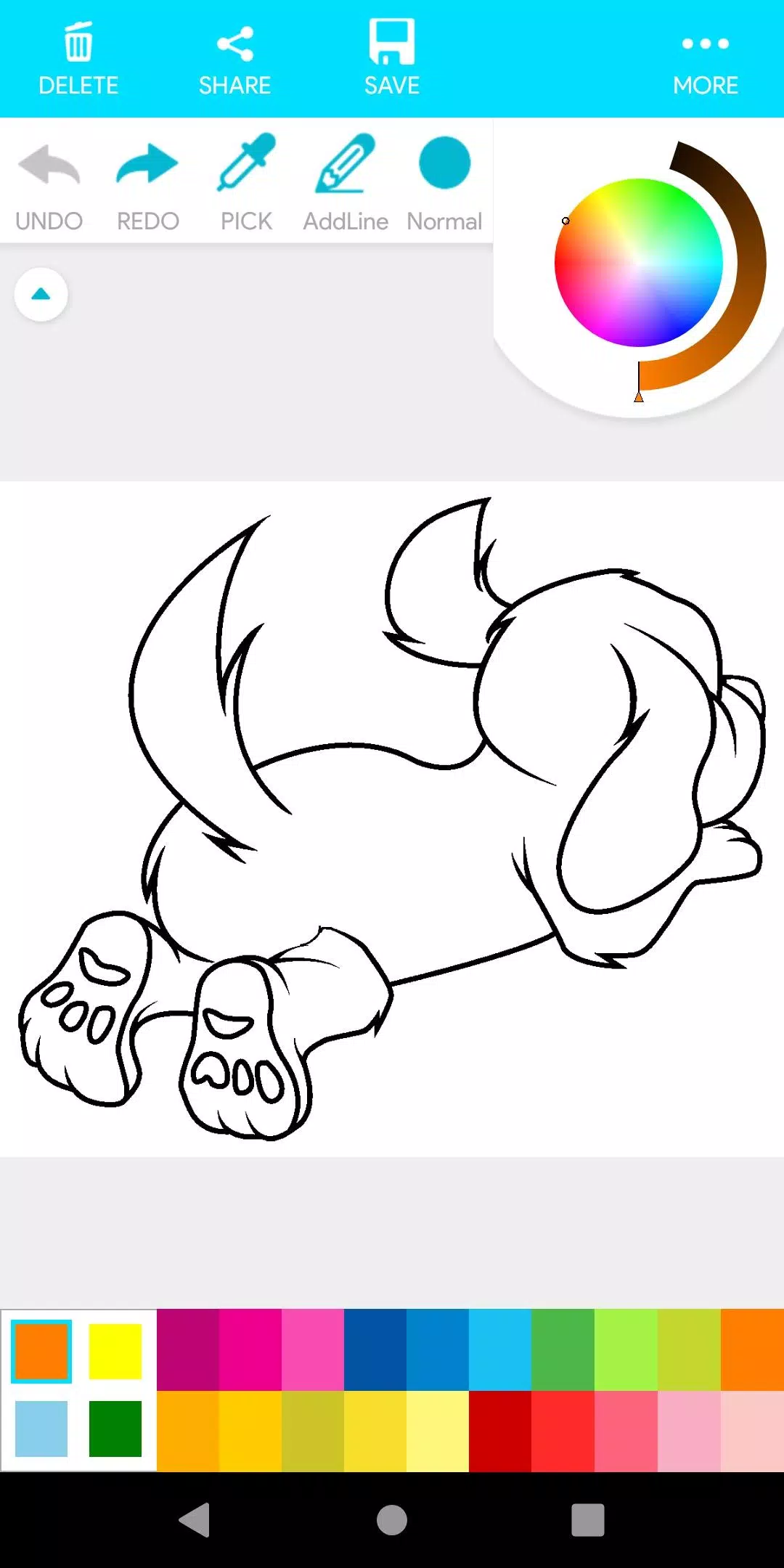Viewport: 784px width, 1568px height.
Task: Choose the dark green recent color swatch
Action: click(x=115, y=1429)
